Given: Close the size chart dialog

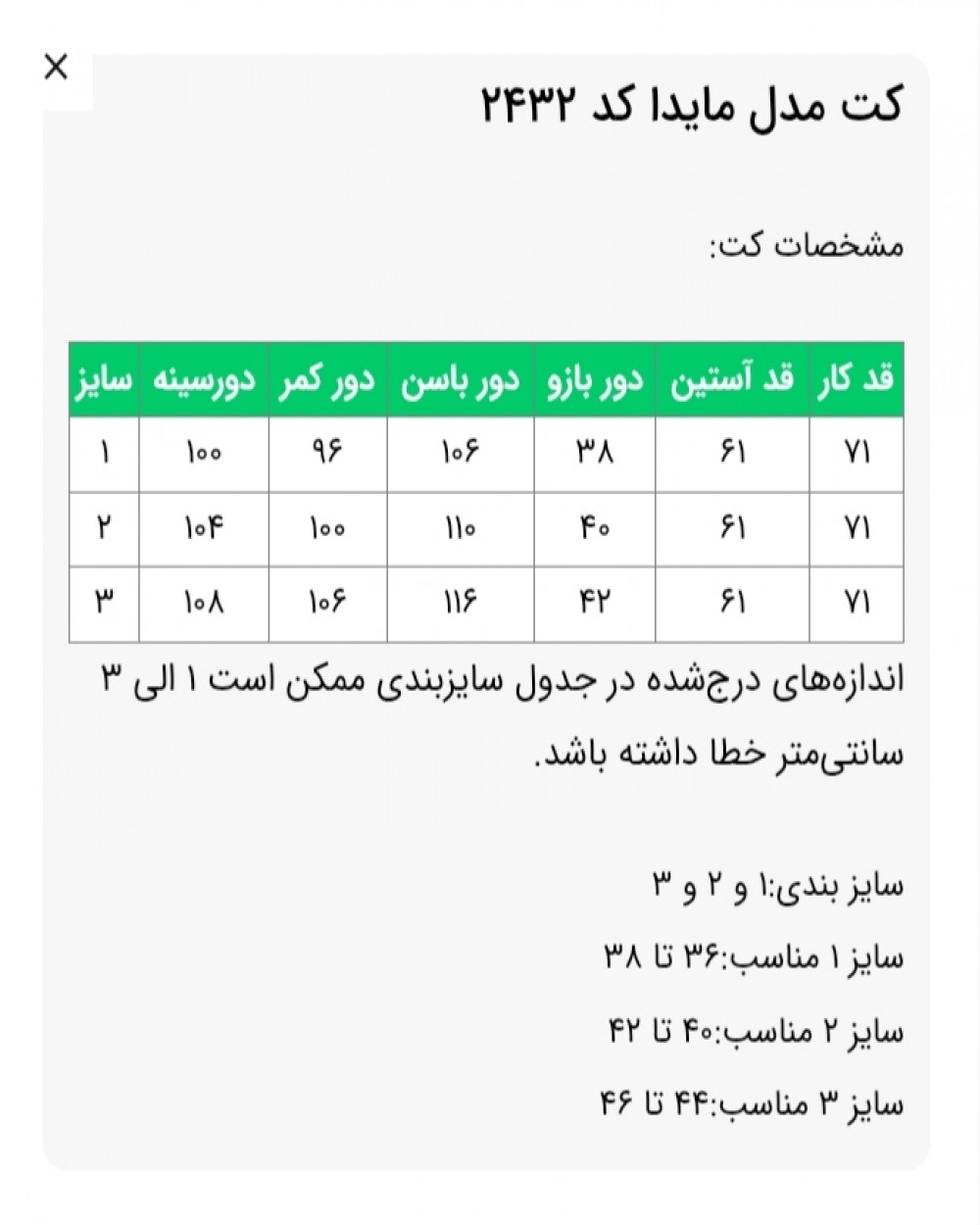Looking at the screenshot, I should tap(57, 69).
